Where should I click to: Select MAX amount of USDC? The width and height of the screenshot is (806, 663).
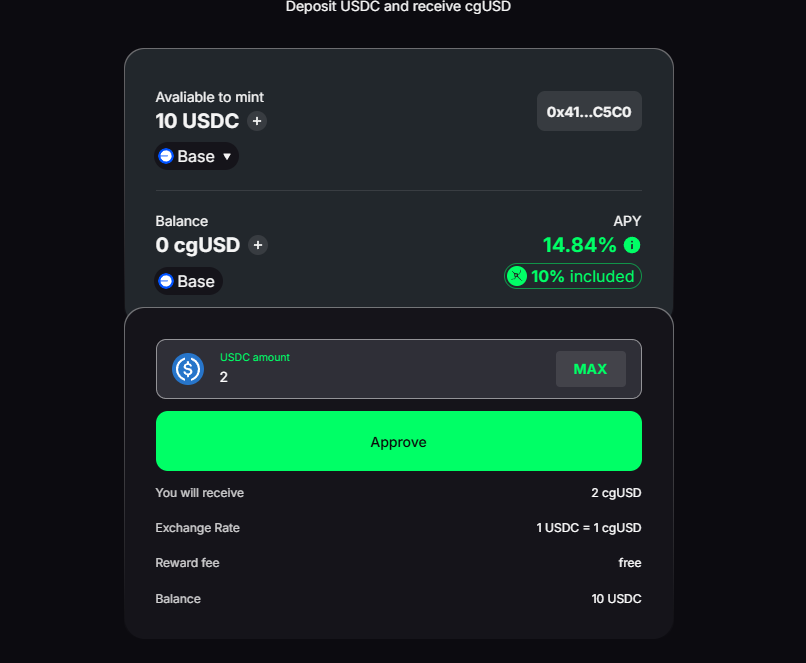coord(590,369)
